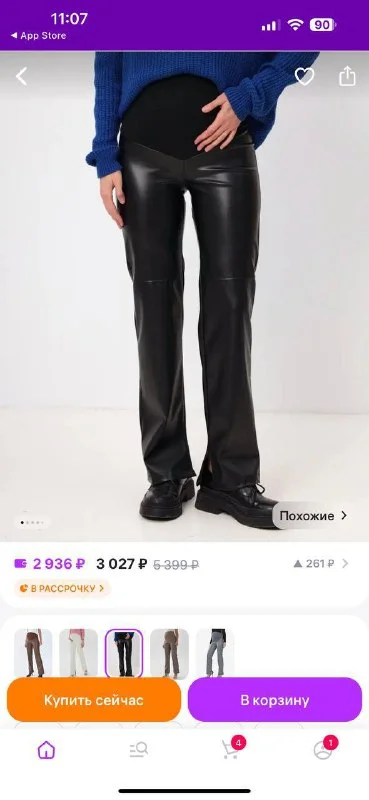Choose the khaki pants color variant
Image resolution: width=369 pixels, height=800 pixels.
click(x=169, y=653)
